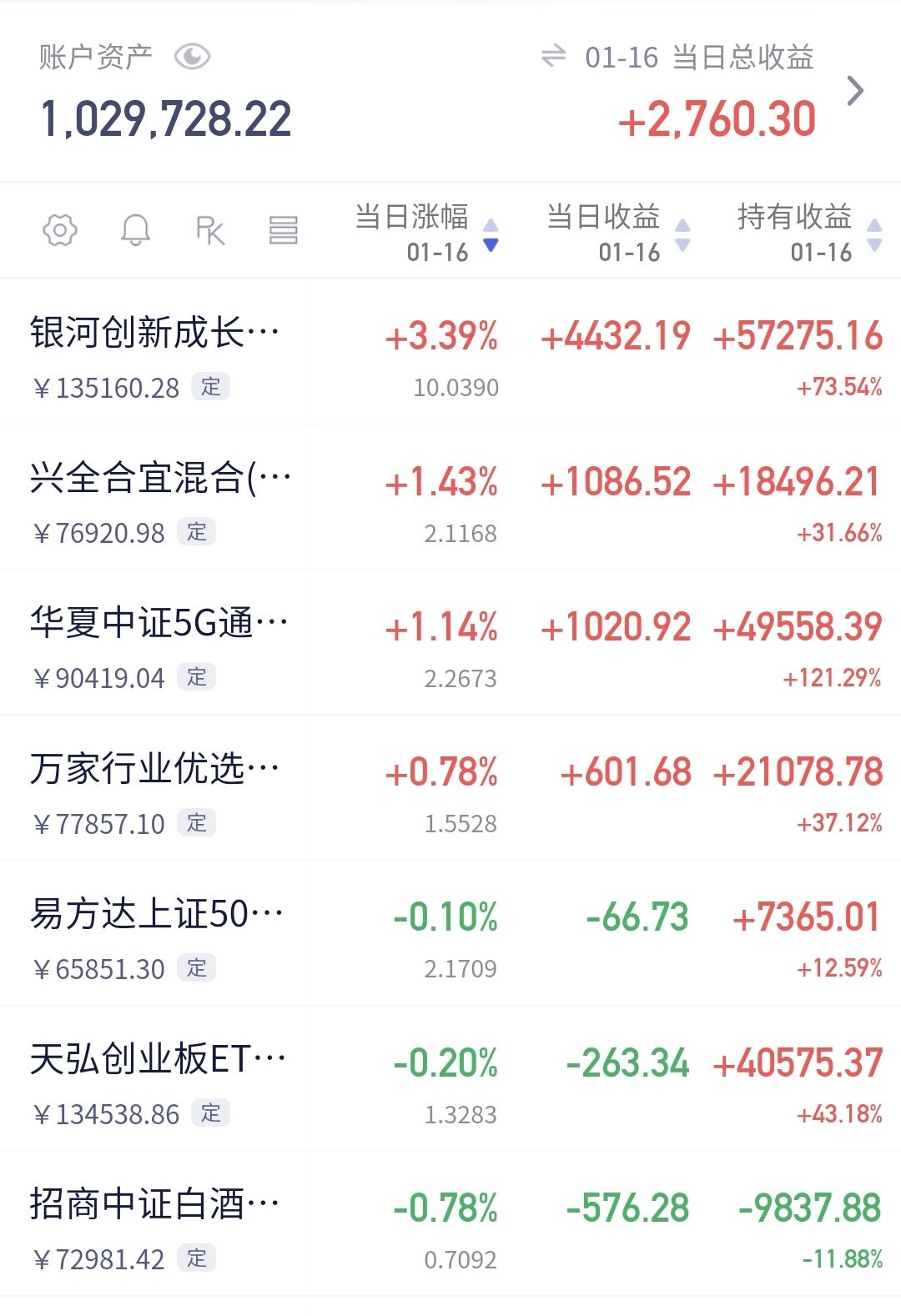View the 华夏中证5G通 fund details
Viewport: 901px width, 1316px height.
(x=159, y=625)
